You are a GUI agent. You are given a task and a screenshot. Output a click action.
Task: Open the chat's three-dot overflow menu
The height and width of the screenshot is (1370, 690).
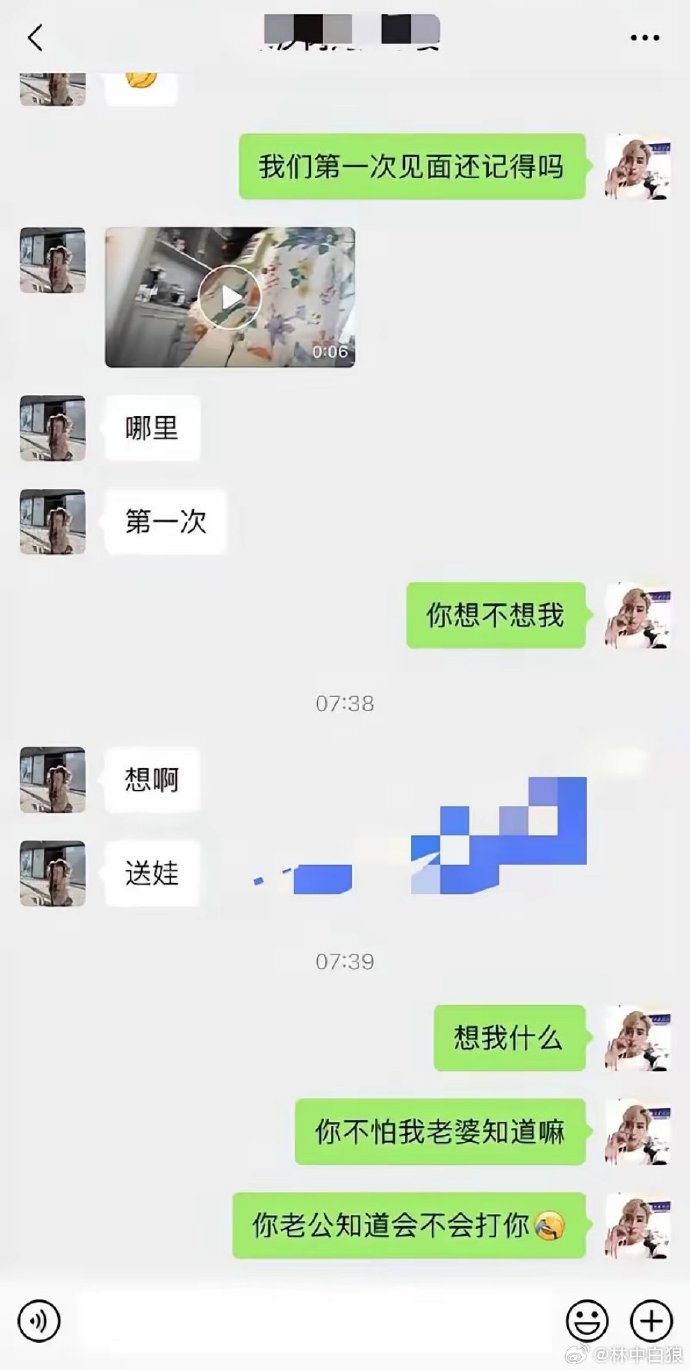[x=645, y=38]
